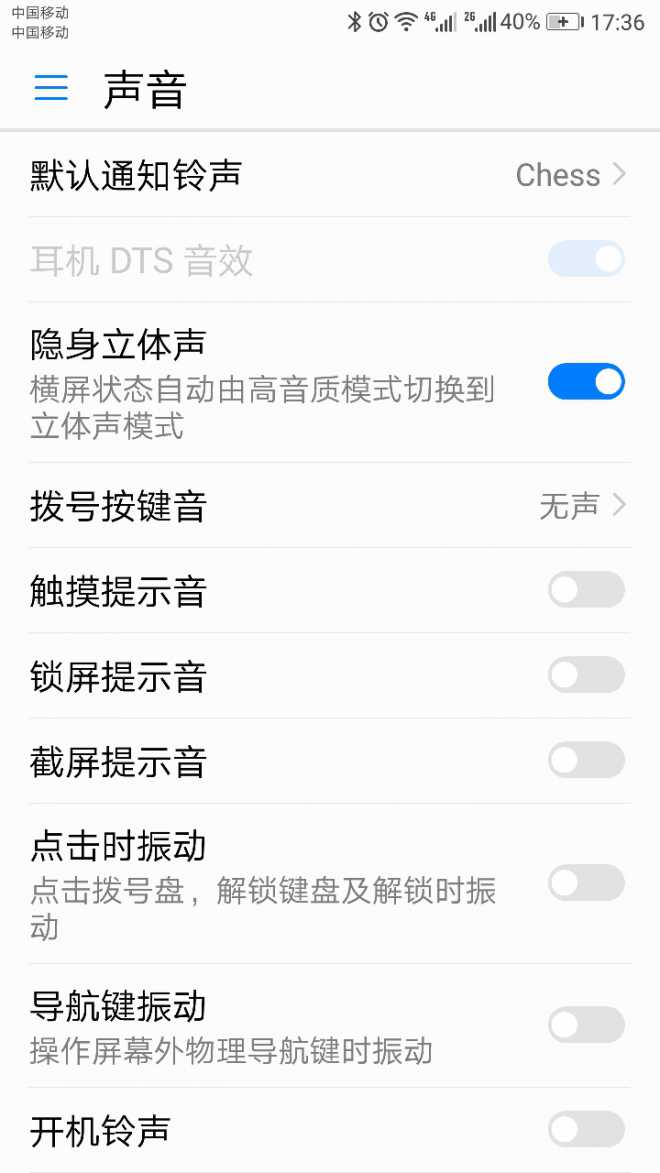Enable the 触摸提示音 toggle
660x1173 pixels.
click(x=586, y=590)
